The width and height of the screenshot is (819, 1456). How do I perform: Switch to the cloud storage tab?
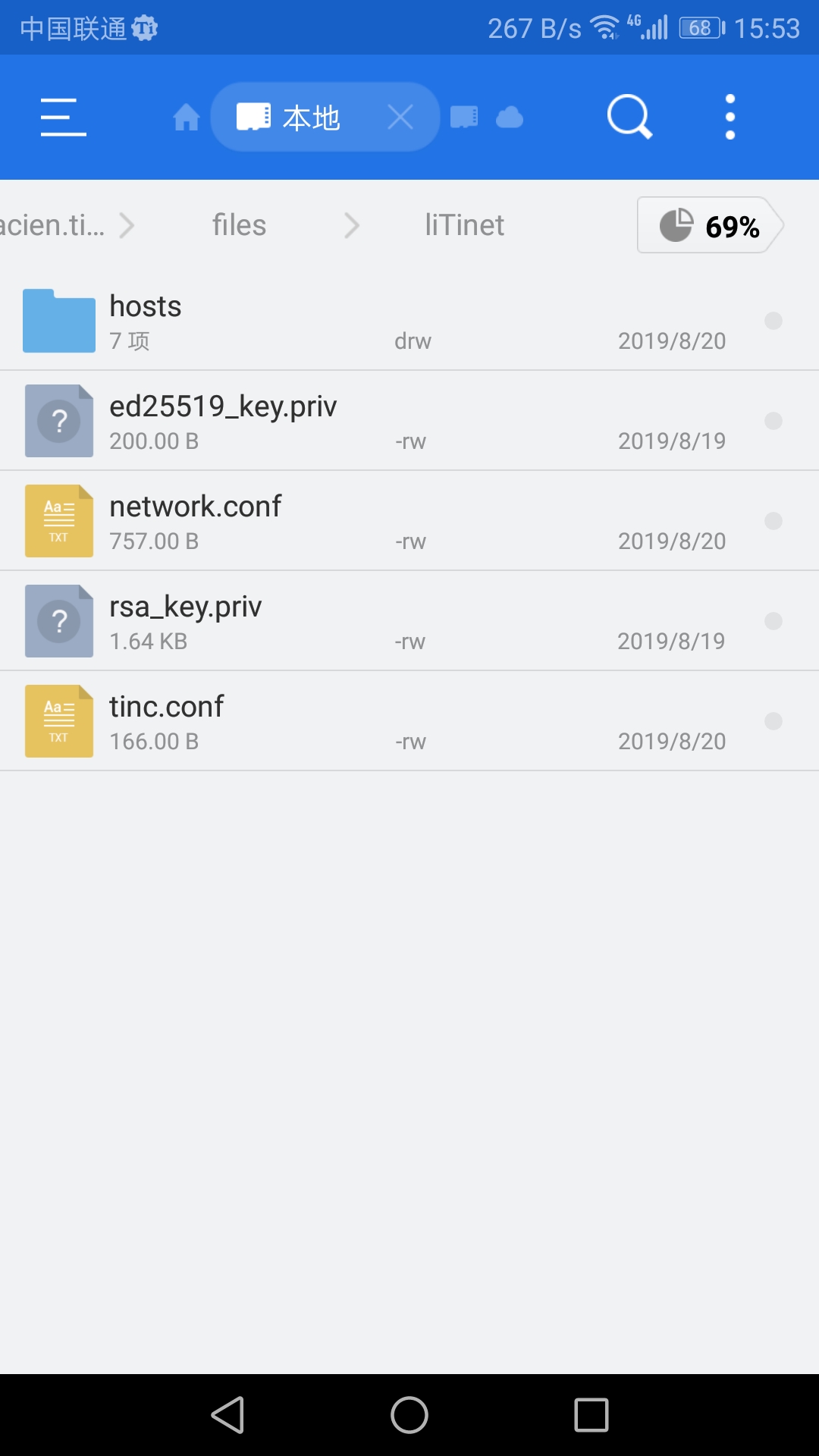click(x=510, y=118)
